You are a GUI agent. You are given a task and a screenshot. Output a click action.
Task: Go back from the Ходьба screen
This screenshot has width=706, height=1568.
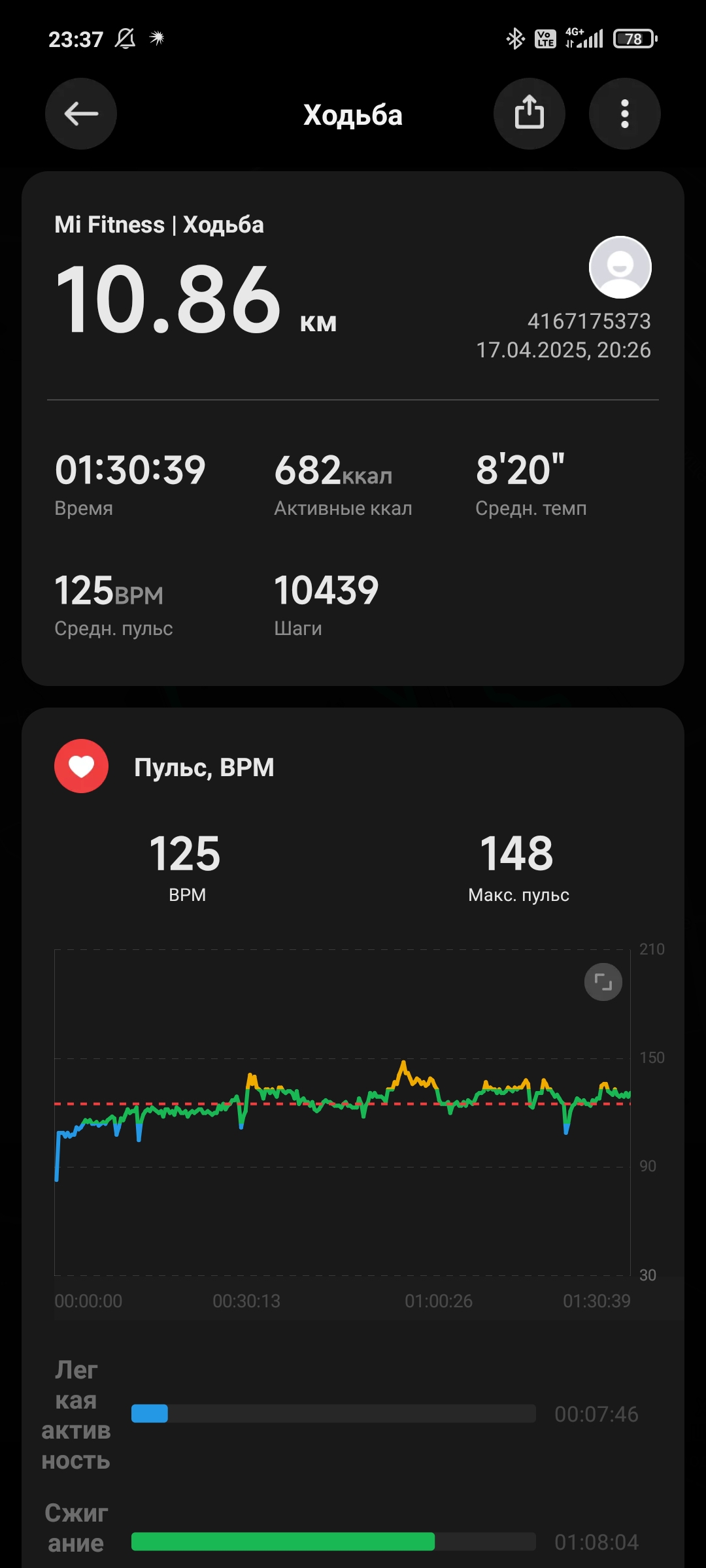(81, 114)
